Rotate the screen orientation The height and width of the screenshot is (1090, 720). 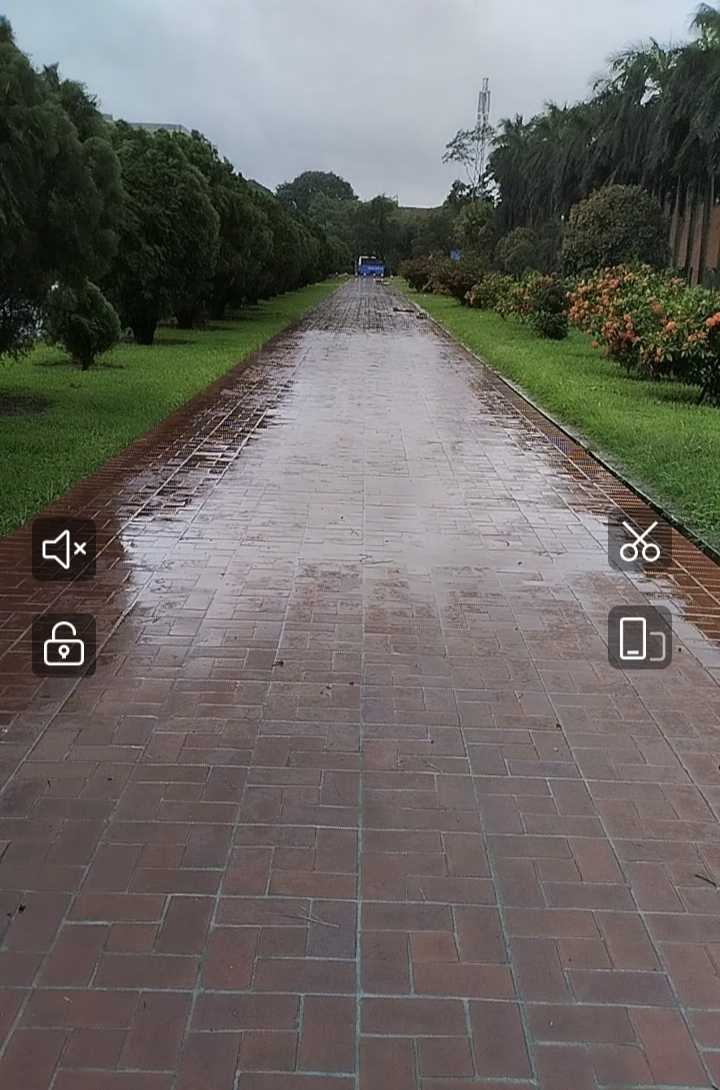click(640, 638)
